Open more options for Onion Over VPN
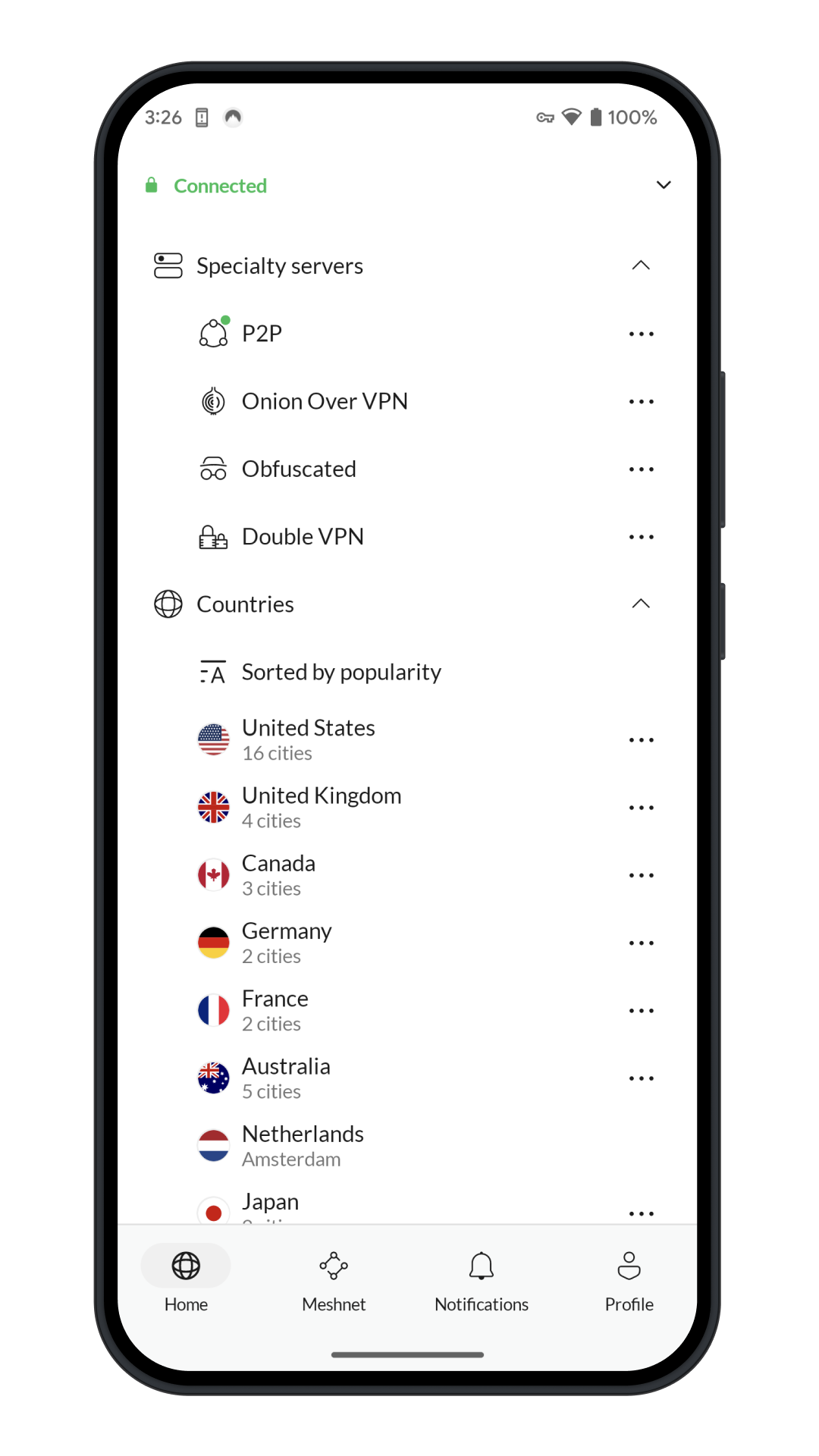The height and width of the screenshot is (1456, 819). [641, 401]
